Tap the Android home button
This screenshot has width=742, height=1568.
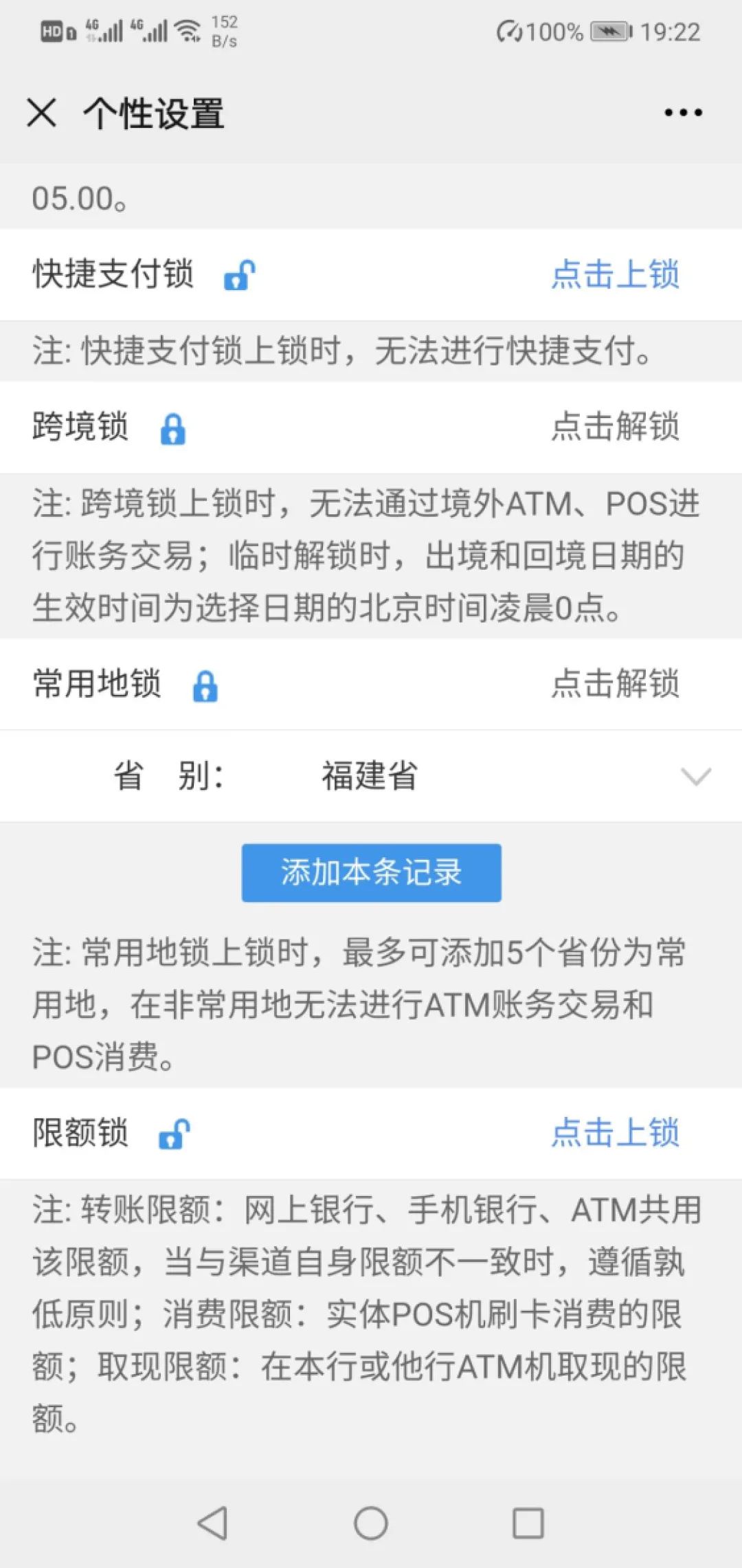click(371, 1521)
